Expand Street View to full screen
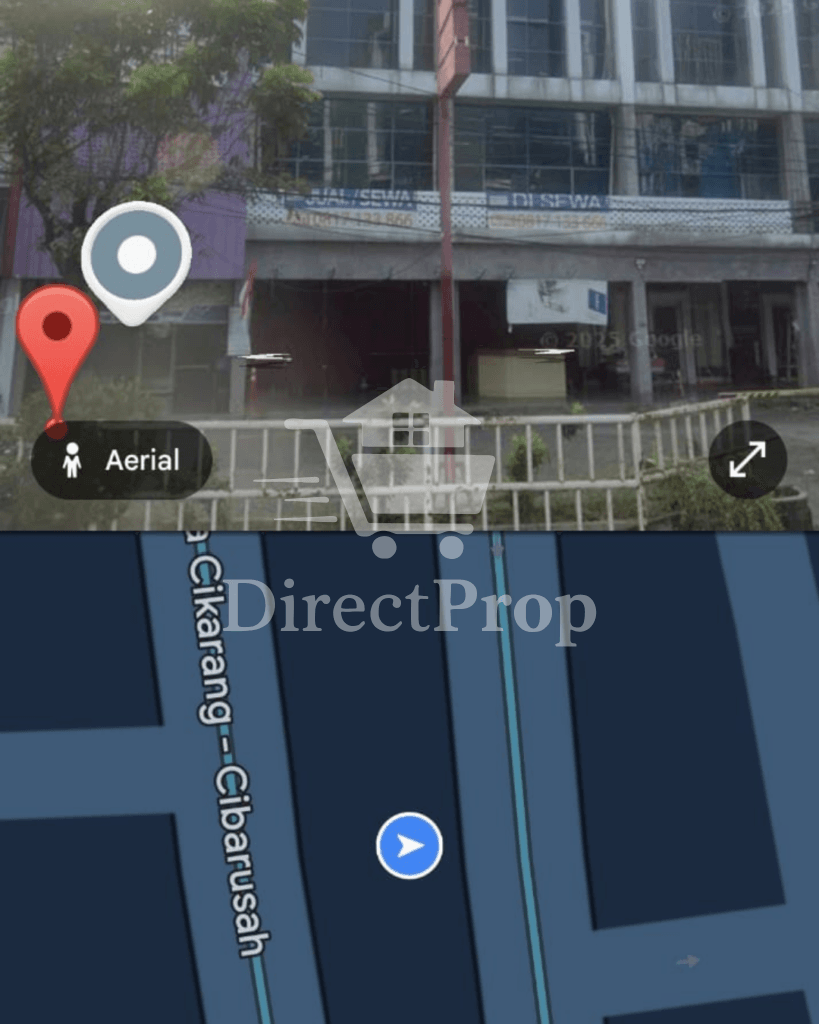 point(747,459)
